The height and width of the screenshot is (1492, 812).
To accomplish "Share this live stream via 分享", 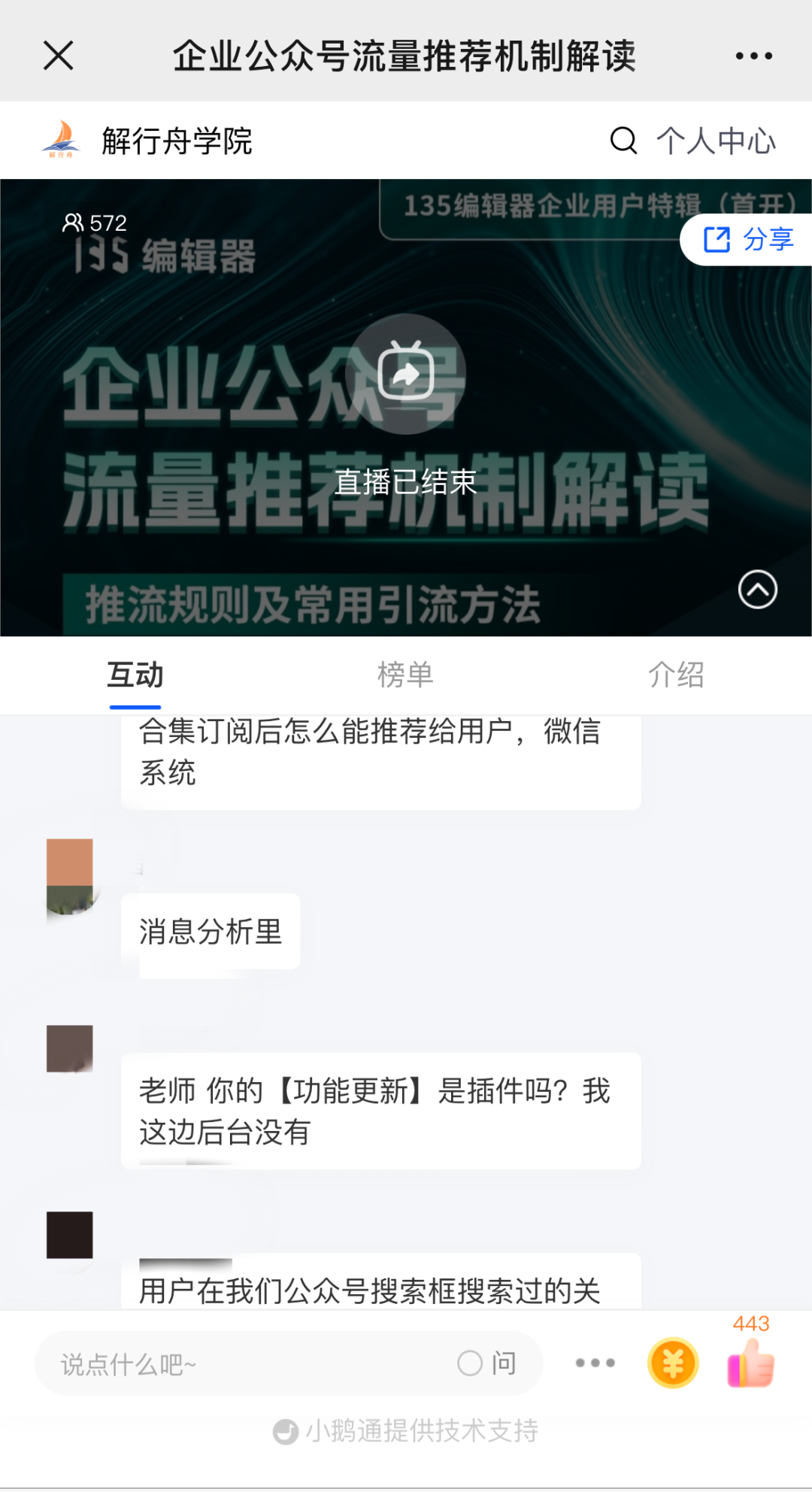I will tap(748, 240).
